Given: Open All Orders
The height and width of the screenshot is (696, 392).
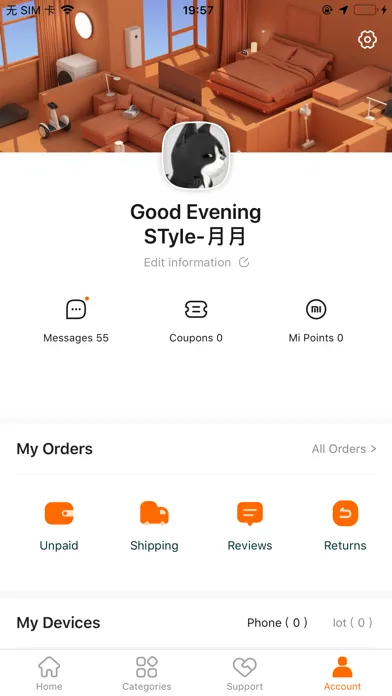Looking at the screenshot, I should coord(344,449).
